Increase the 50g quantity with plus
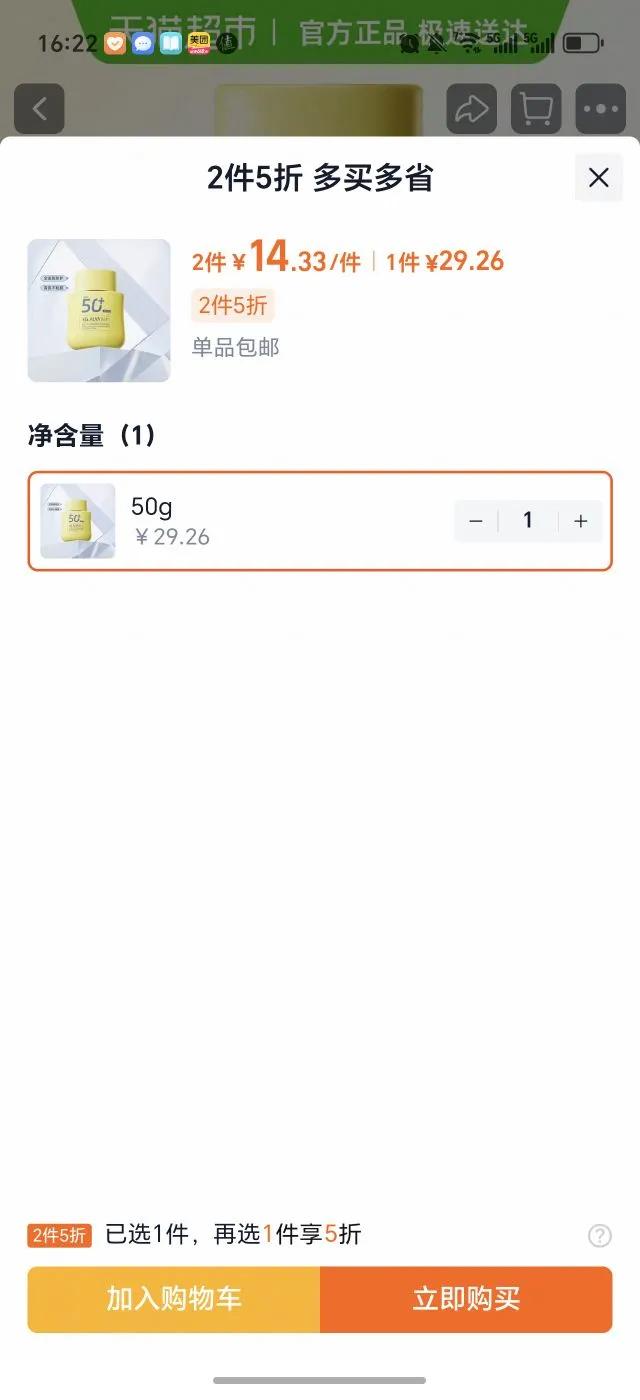Screen dimensions: 640x1400 (581, 521)
